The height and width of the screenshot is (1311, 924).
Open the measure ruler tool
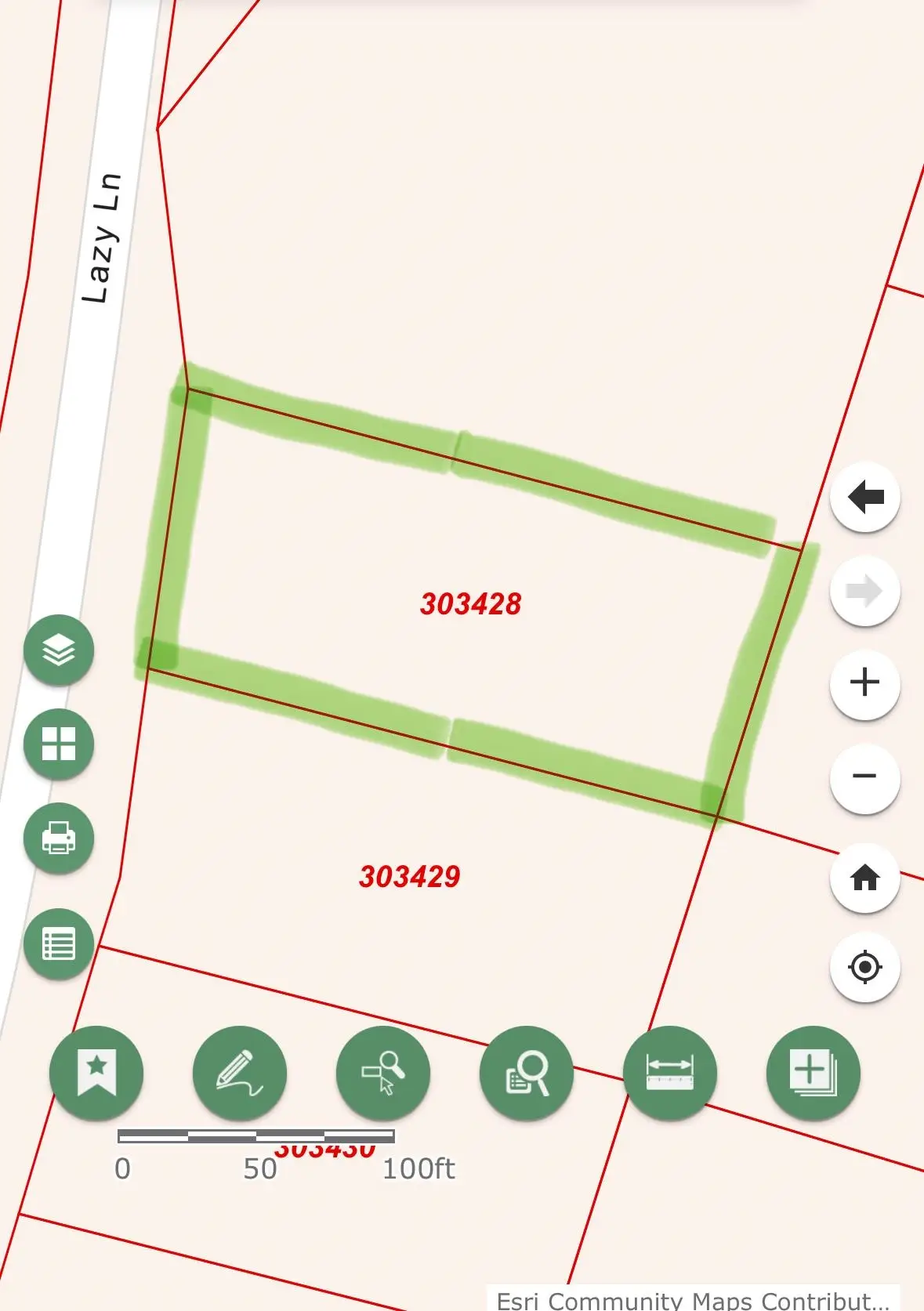coord(670,1072)
